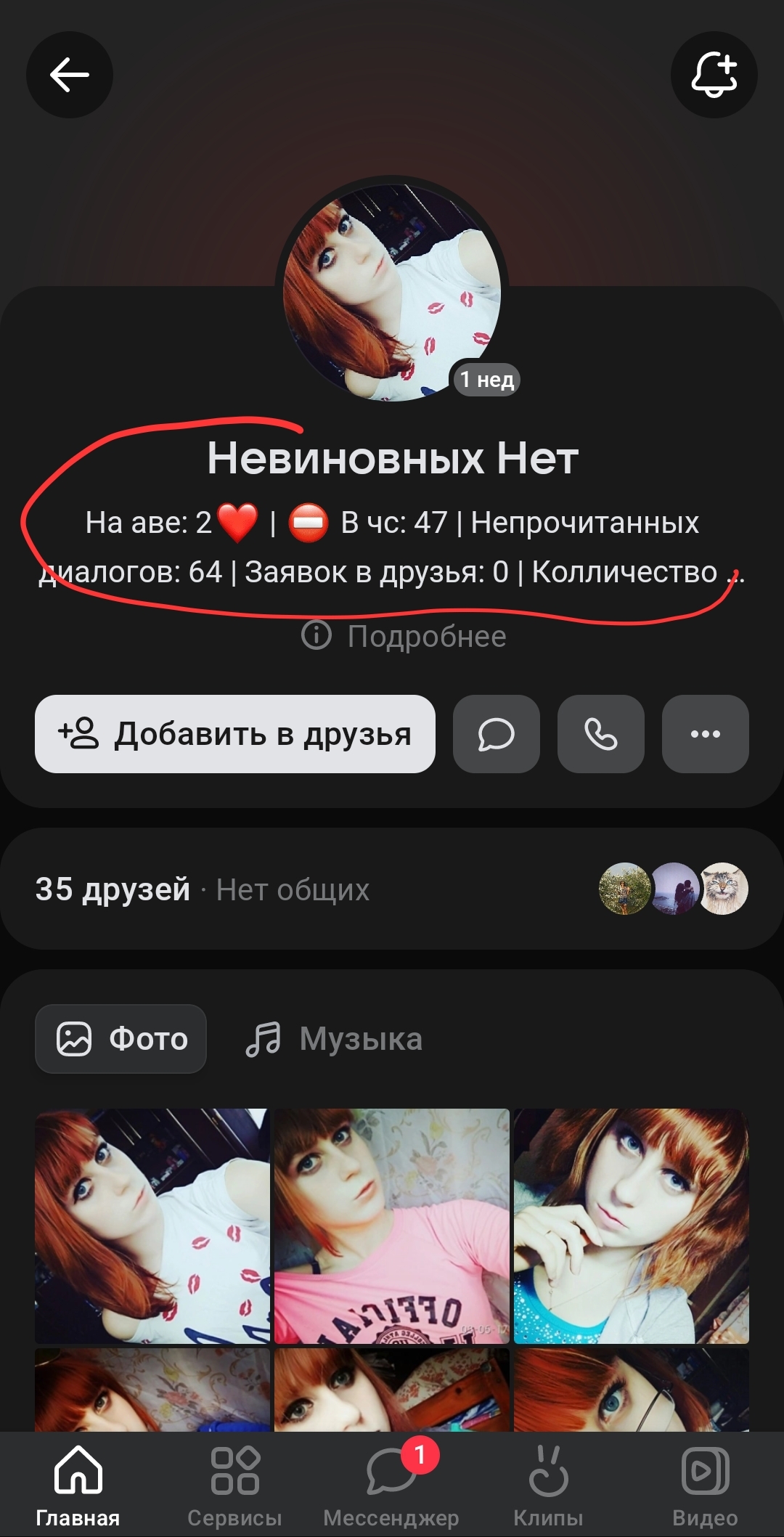Open the profile avatar photo

click(392, 294)
